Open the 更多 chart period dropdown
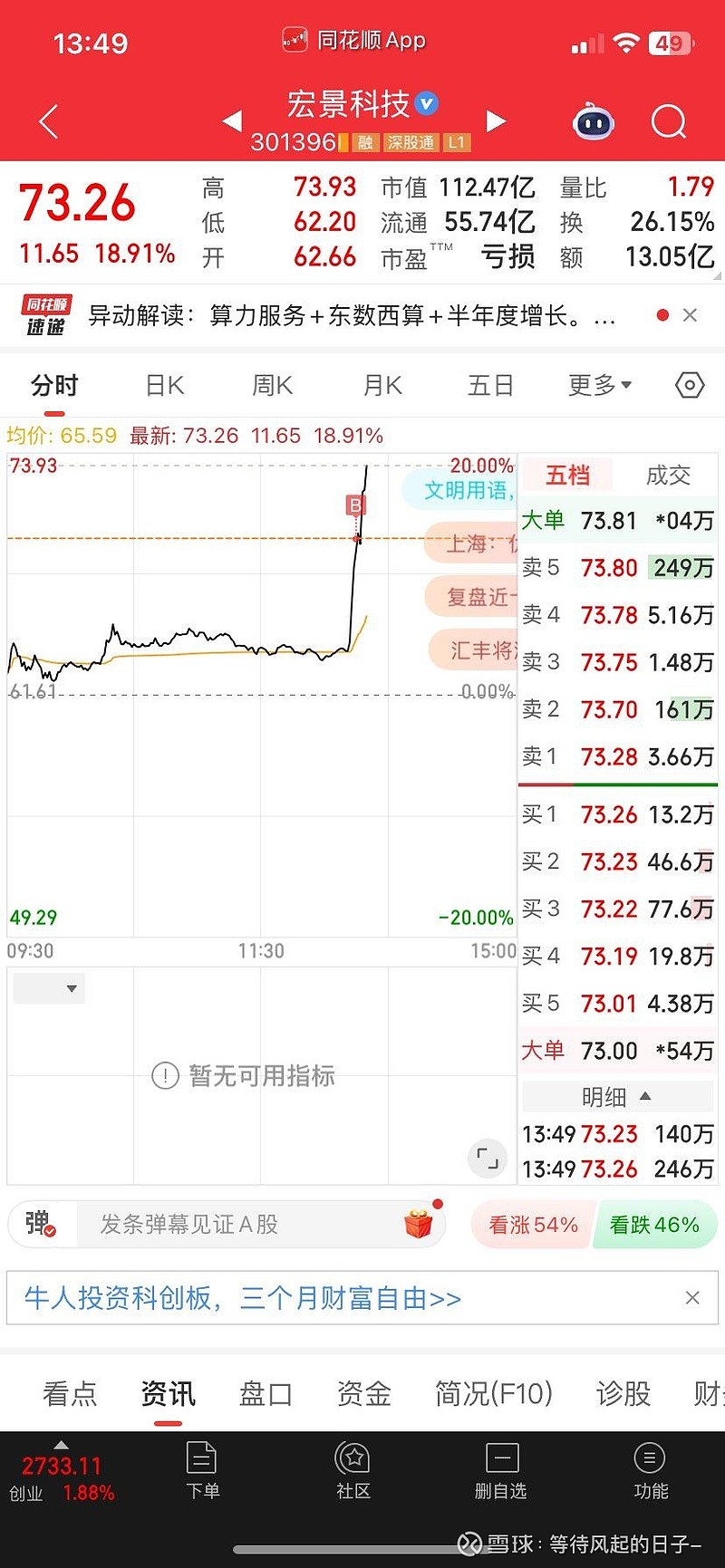The image size is (725, 1568). tap(600, 386)
